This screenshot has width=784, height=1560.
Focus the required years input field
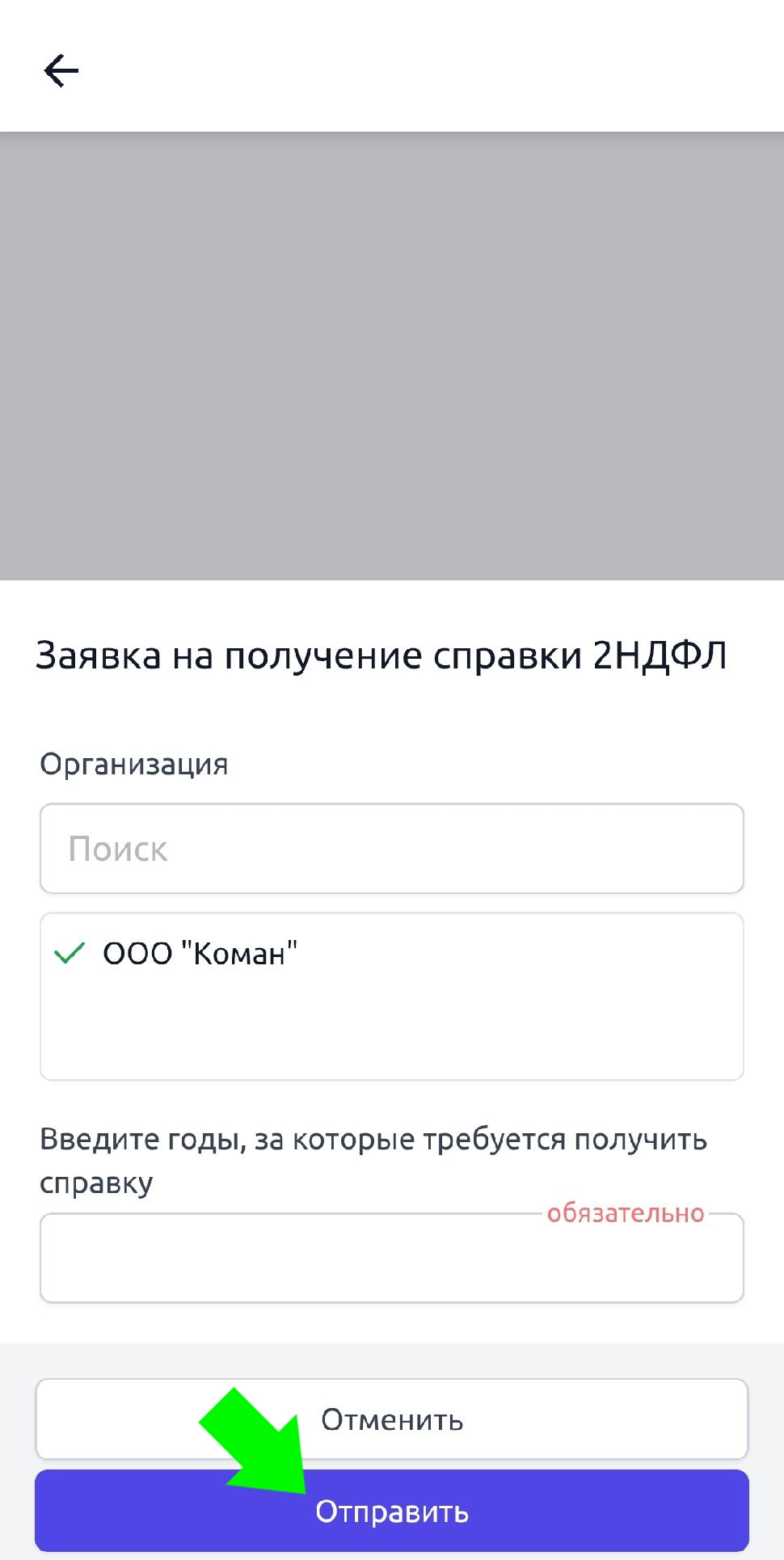point(391,1259)
